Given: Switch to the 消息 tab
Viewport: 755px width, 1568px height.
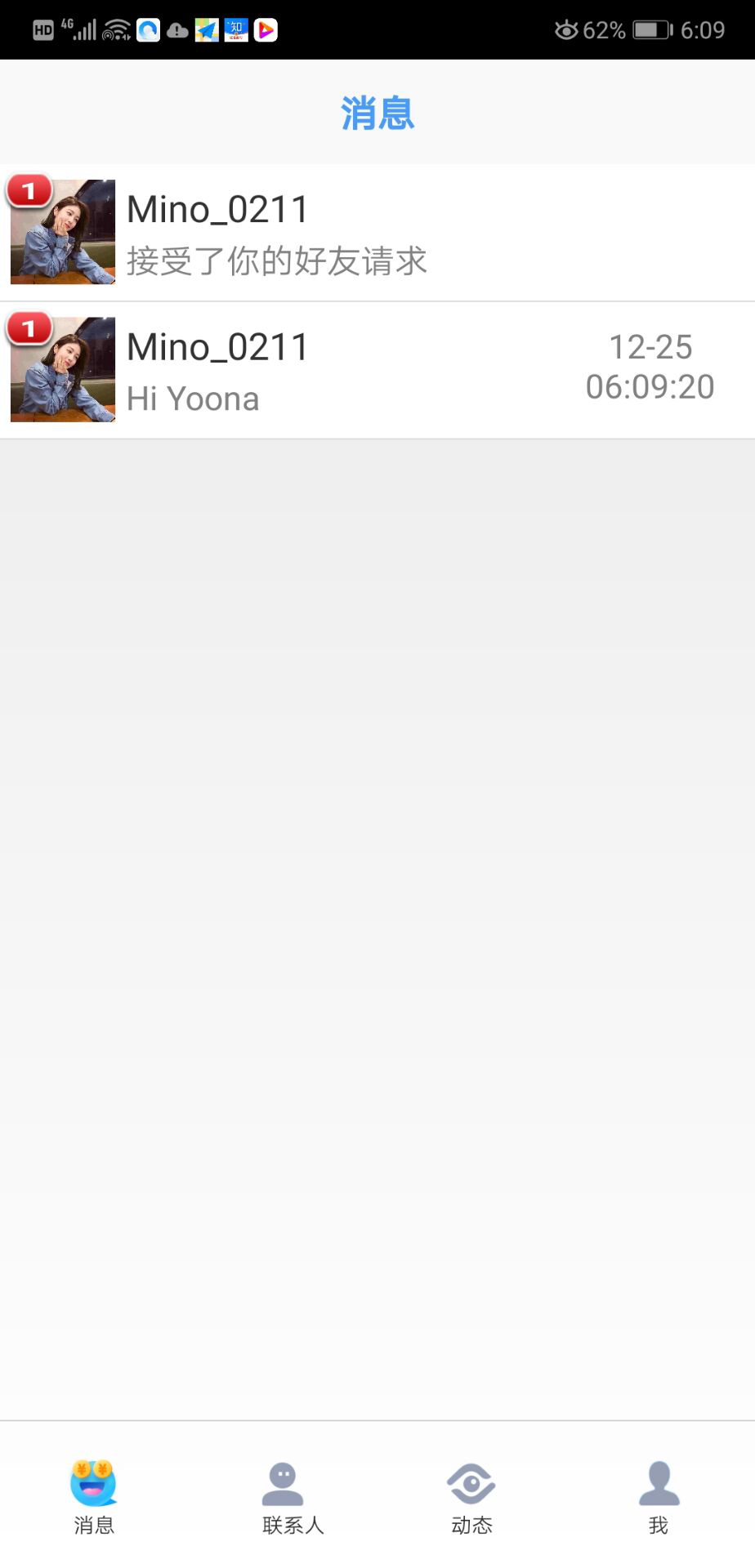Looking at the screenshot, I should [94, 1496].
